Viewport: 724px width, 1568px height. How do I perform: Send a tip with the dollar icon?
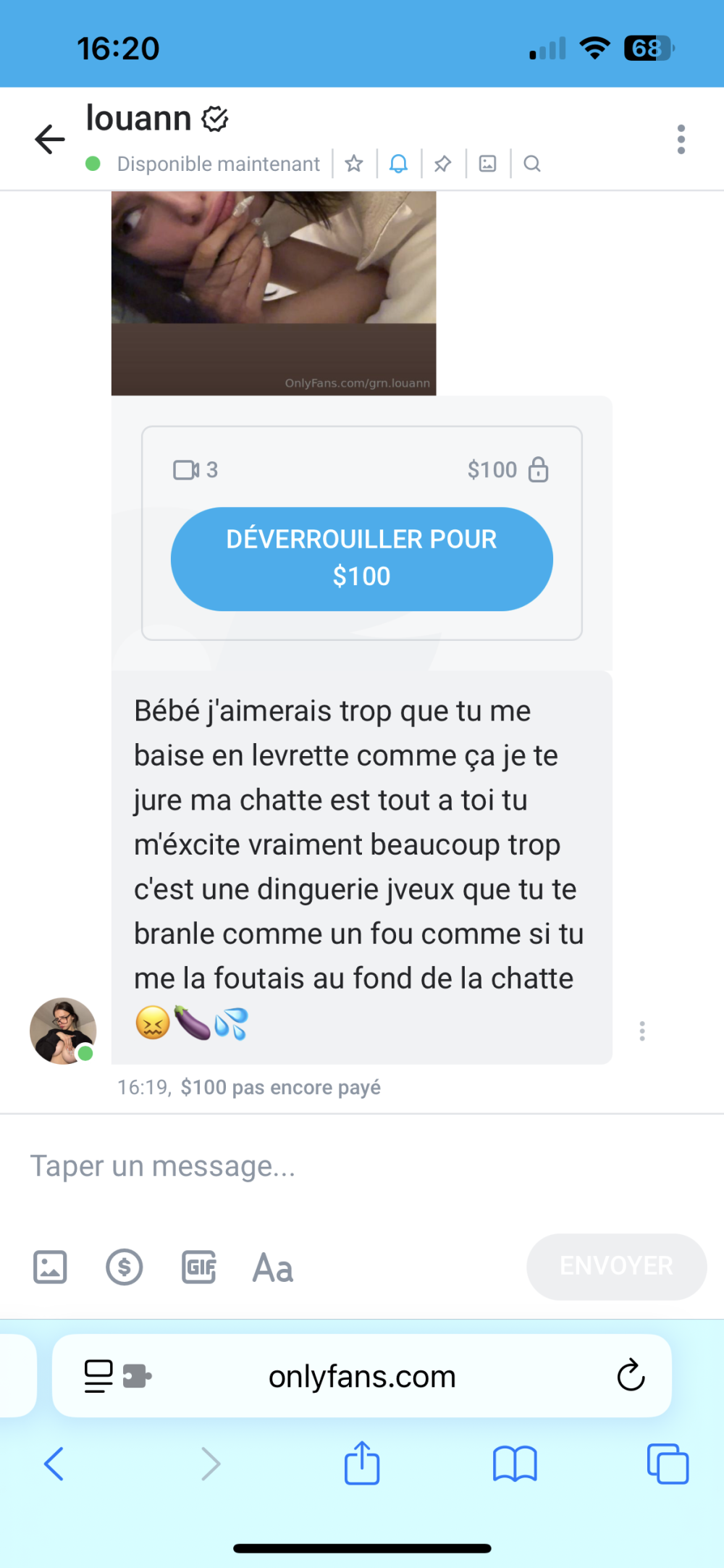tap(124, 1267)
